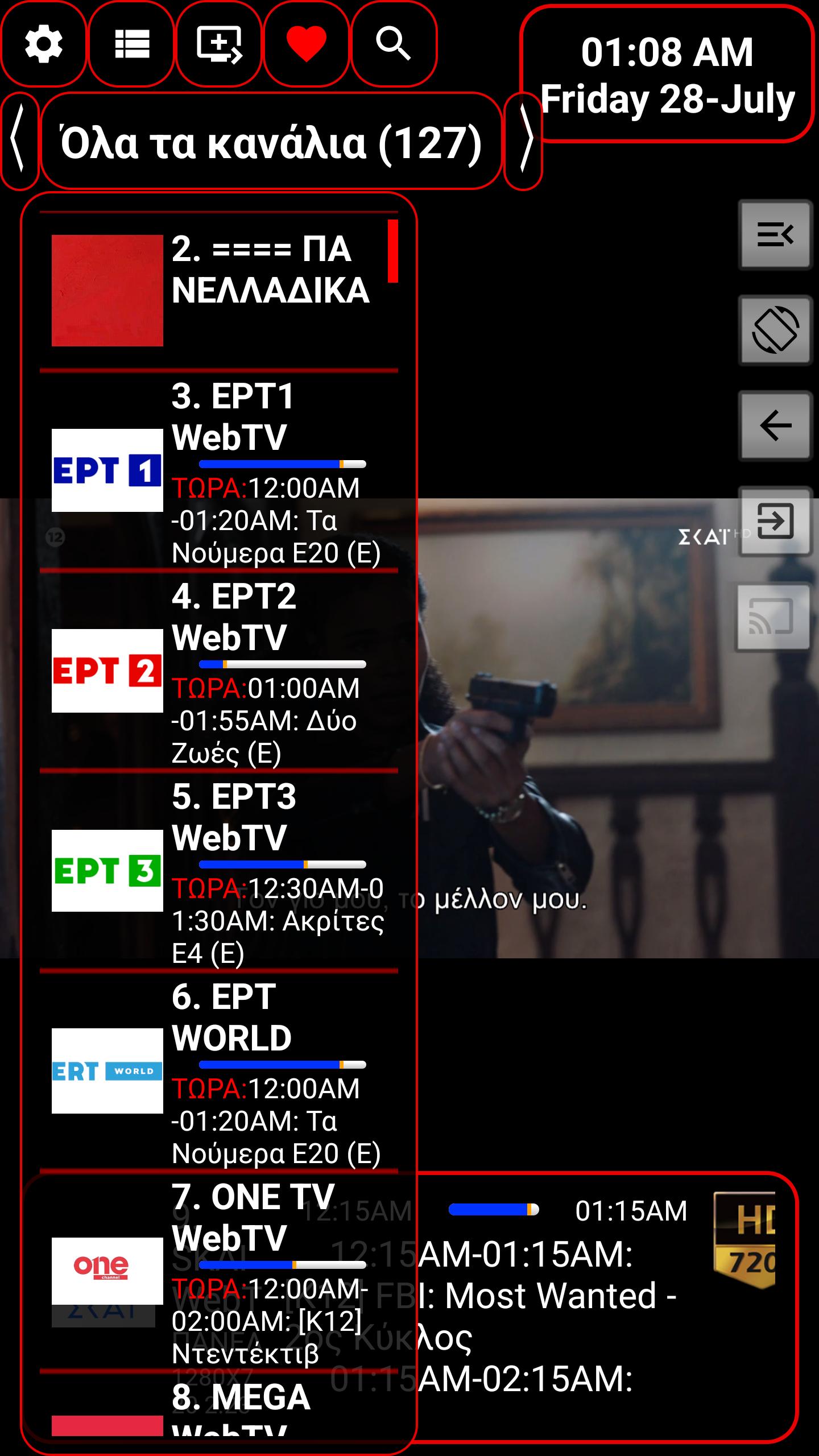The image size is (819, 1456).
Task: Go to next channel group arrow
Action: coord(523,141)
